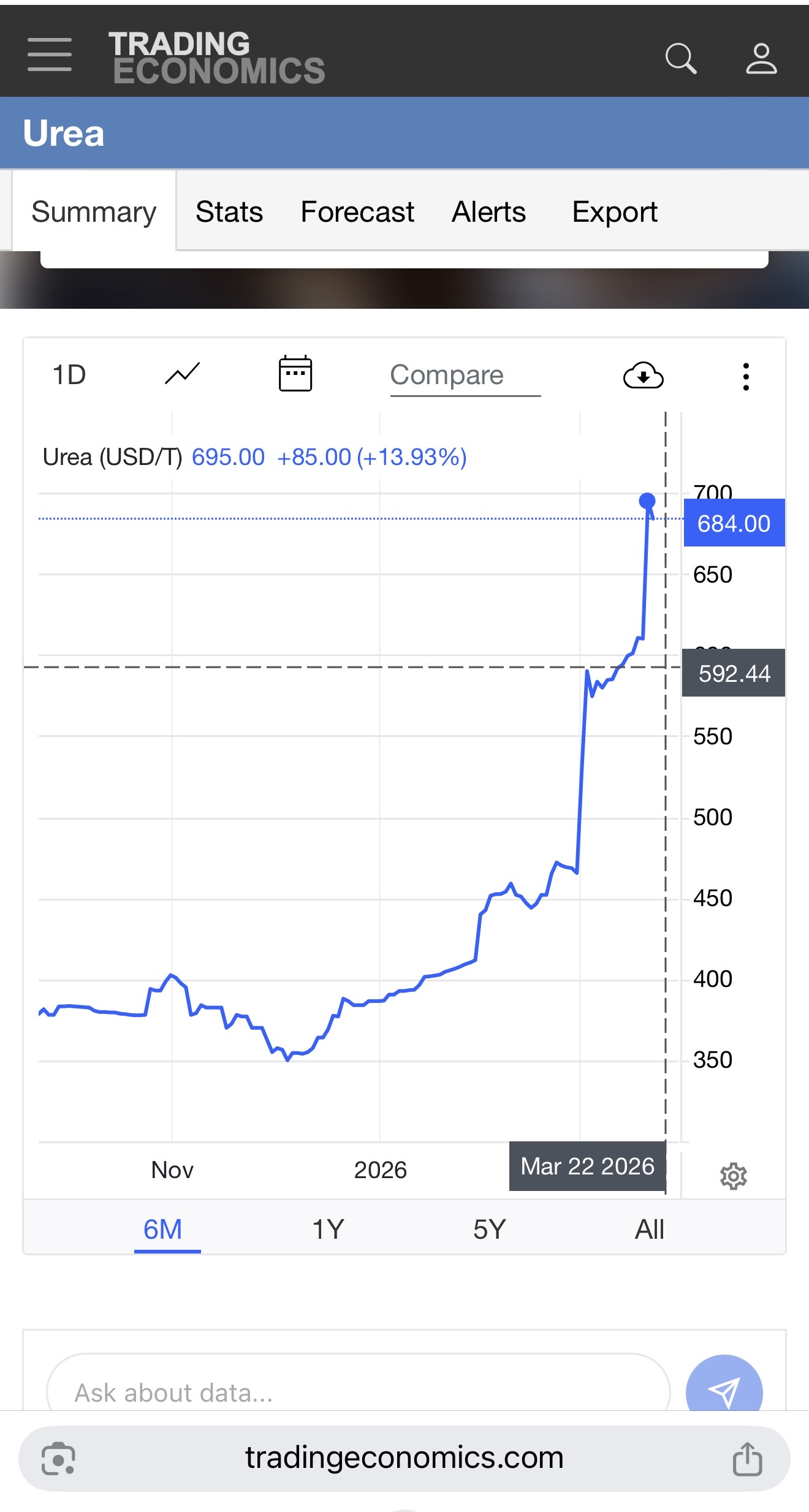
Task: Switch to the Stats tab
Action: click(x=229, y=212)
